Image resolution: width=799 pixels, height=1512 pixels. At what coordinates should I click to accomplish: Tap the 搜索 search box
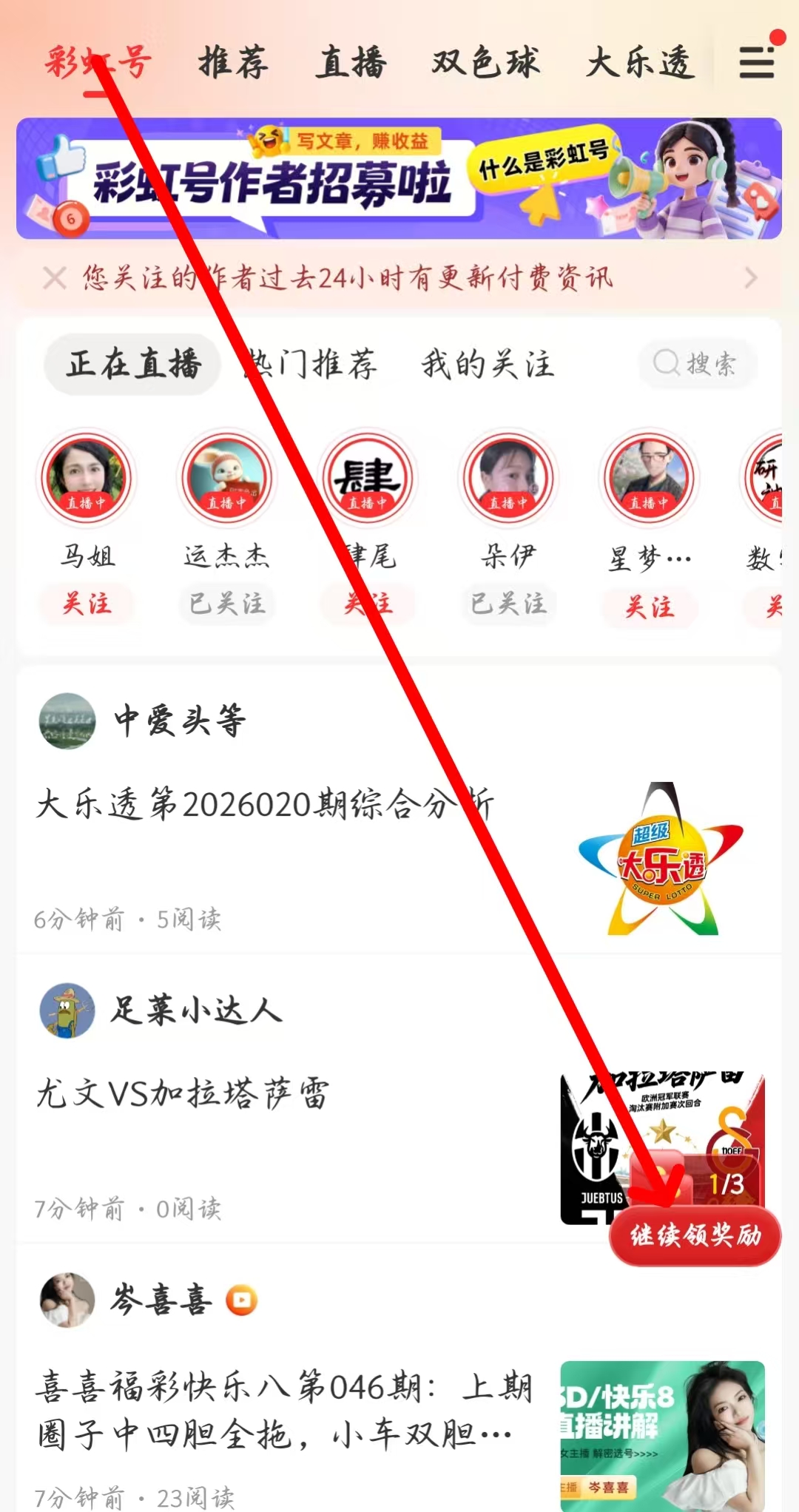[x=695, y=363]
